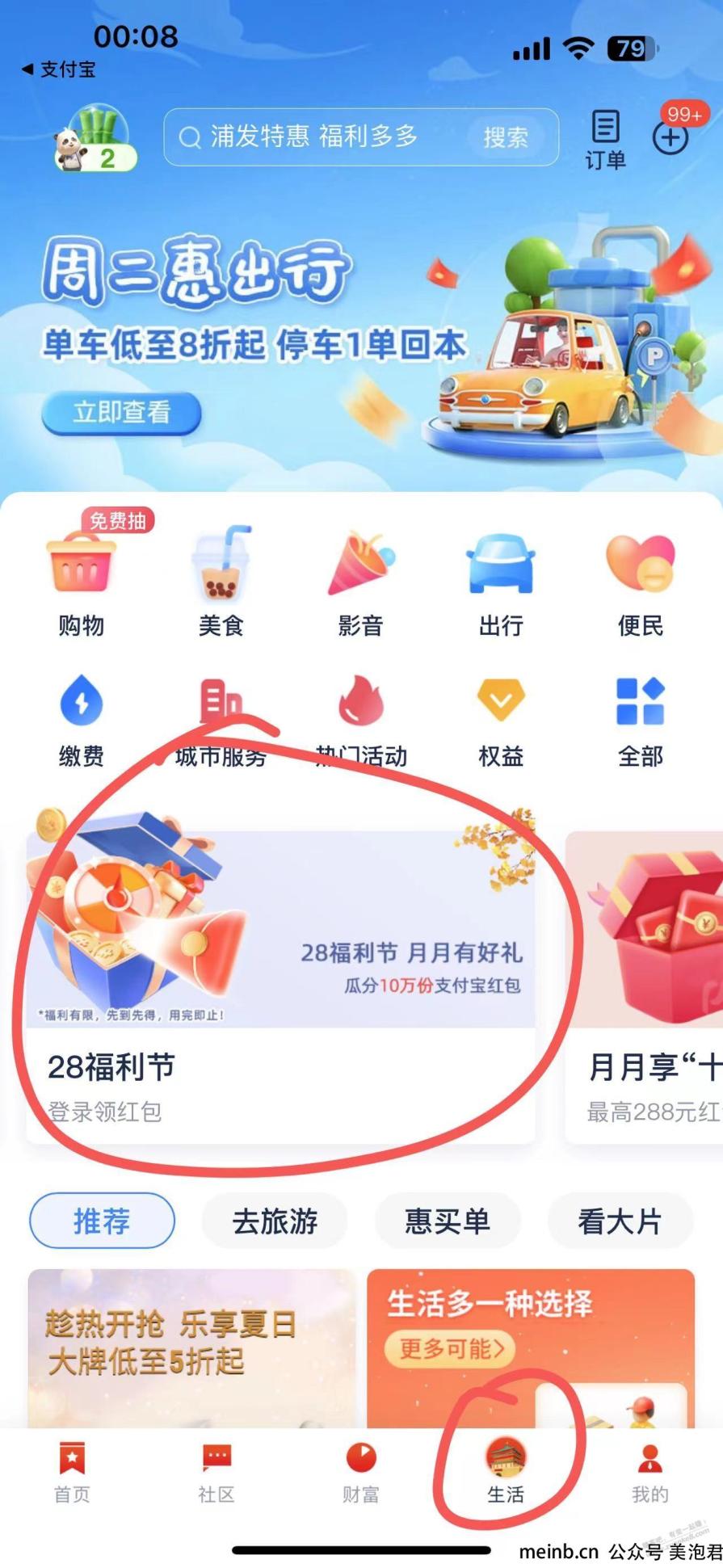
Task: Select the 惠买单 chip
Action: click(447, 1221)
